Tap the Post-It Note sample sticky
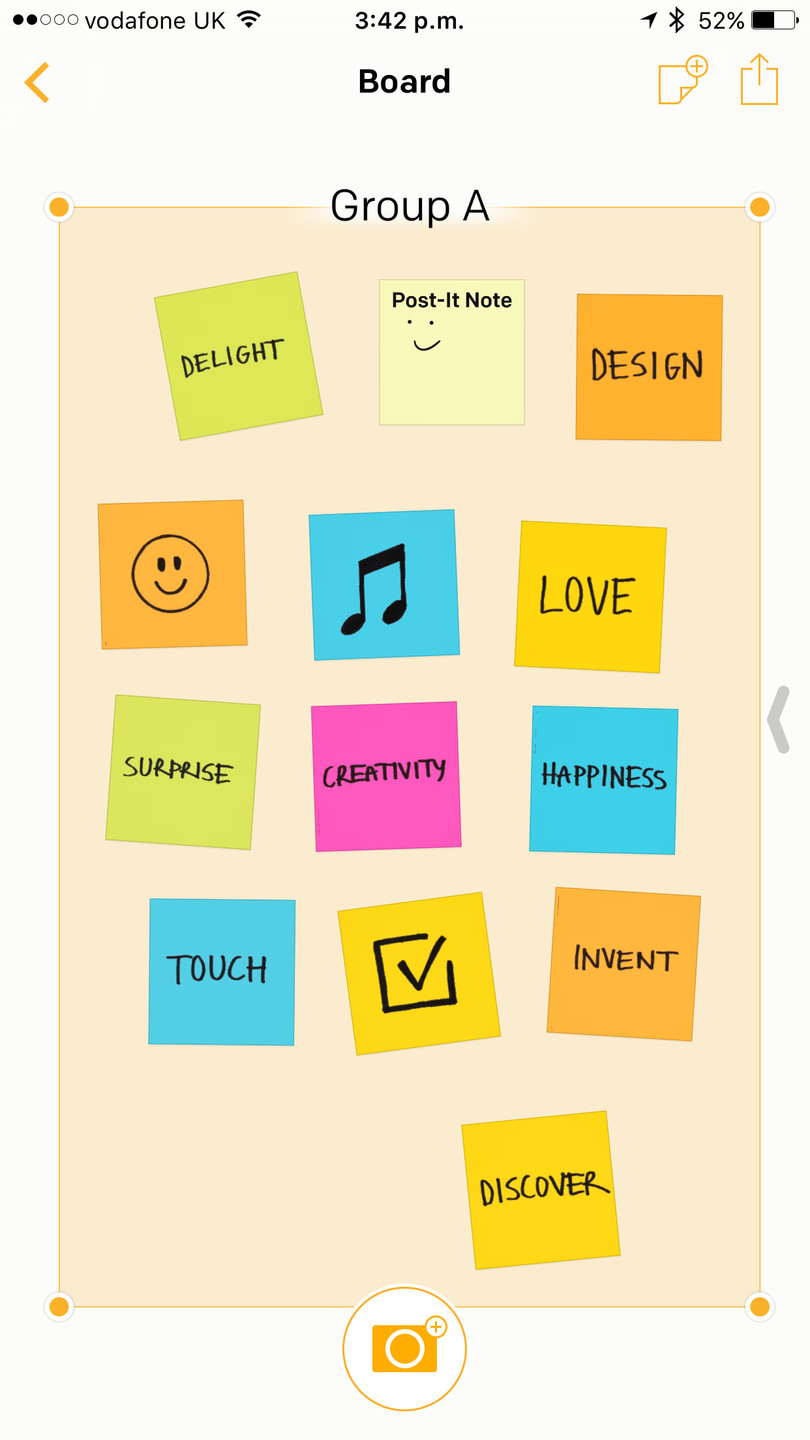This screenshot has height=1440, width=810. (451, 352)
